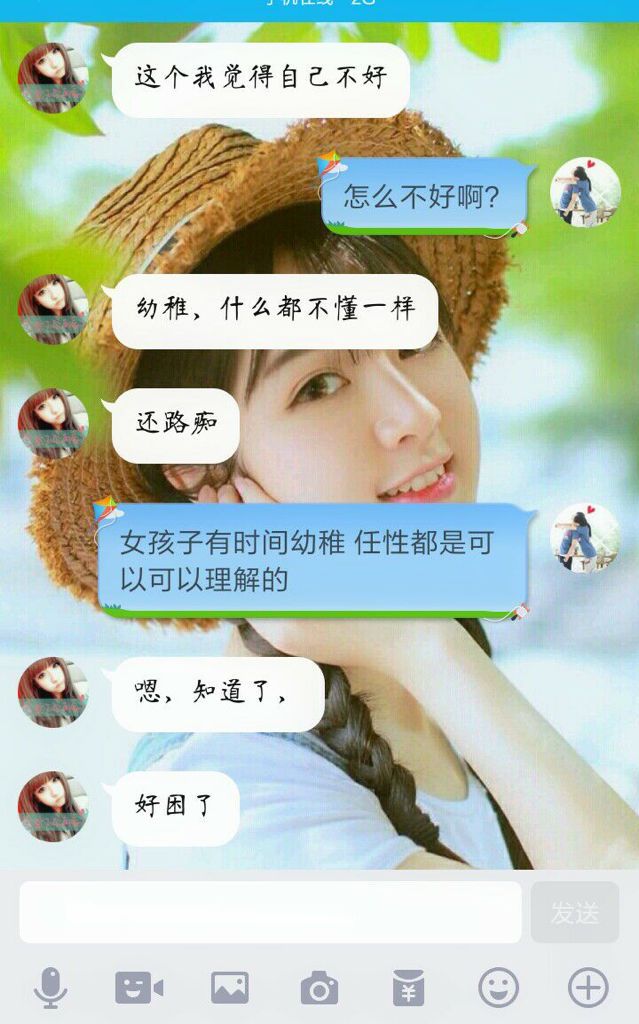
Task: Record a voice message with the microphone
Action: click(50, 988)
